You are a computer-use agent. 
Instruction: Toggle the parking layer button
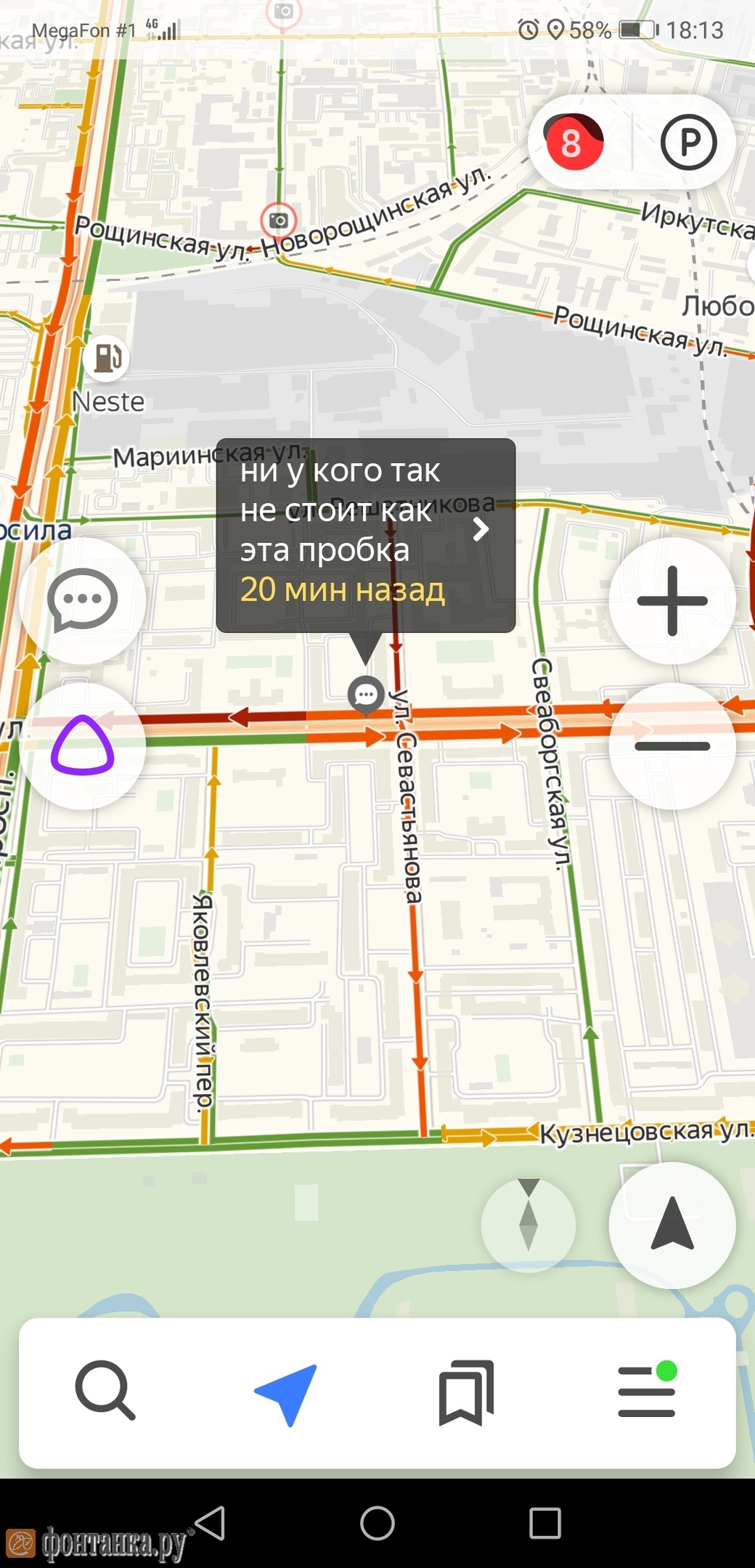click(x=688, y=142)
